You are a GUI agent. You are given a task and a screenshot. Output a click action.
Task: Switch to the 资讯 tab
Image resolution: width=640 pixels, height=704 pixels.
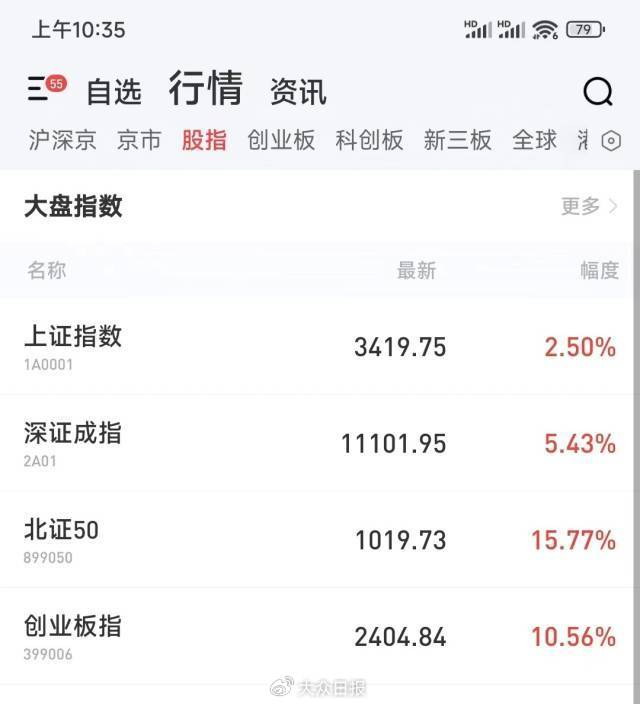[298, 92]
